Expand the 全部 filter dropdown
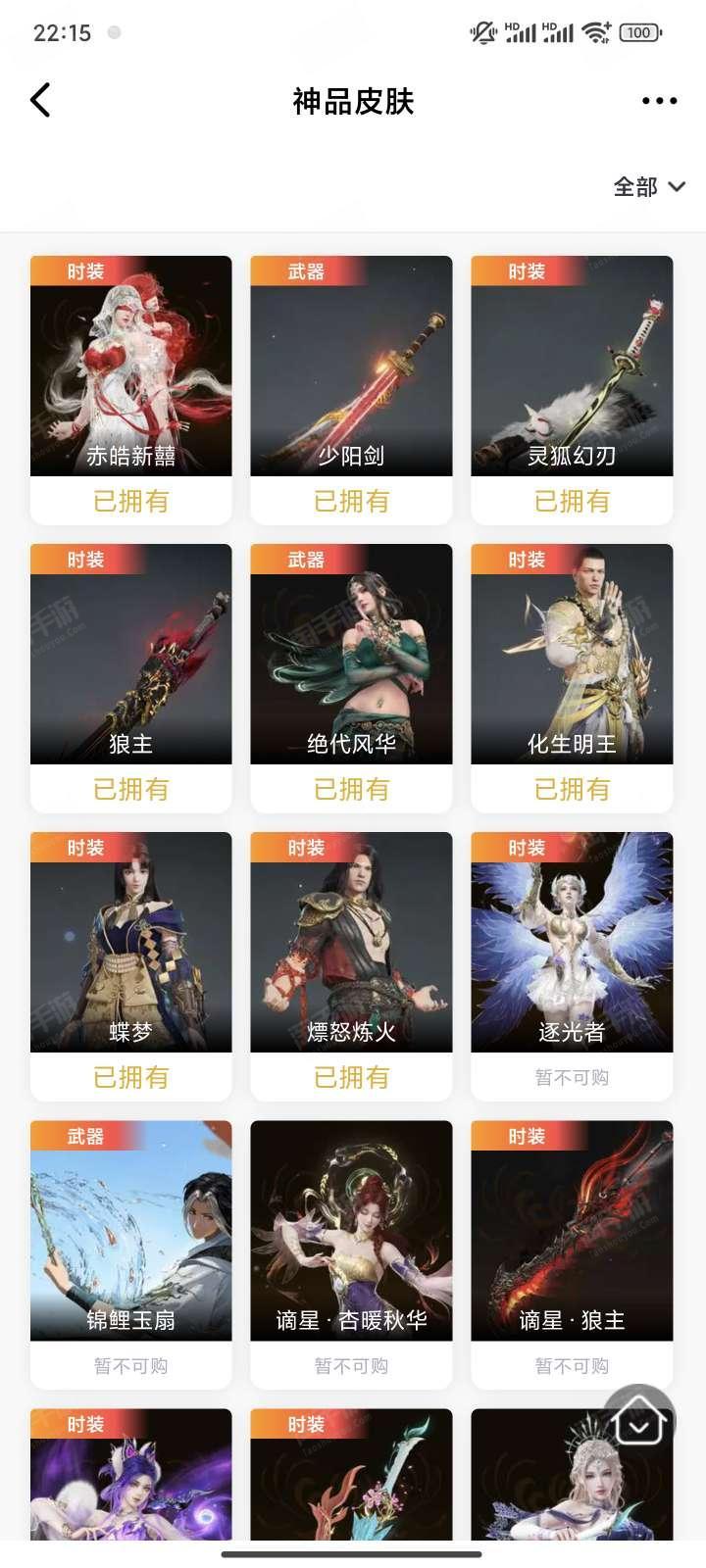This screenshot has height=1568, width=706. pyautogui.click(x=648, y=186)
